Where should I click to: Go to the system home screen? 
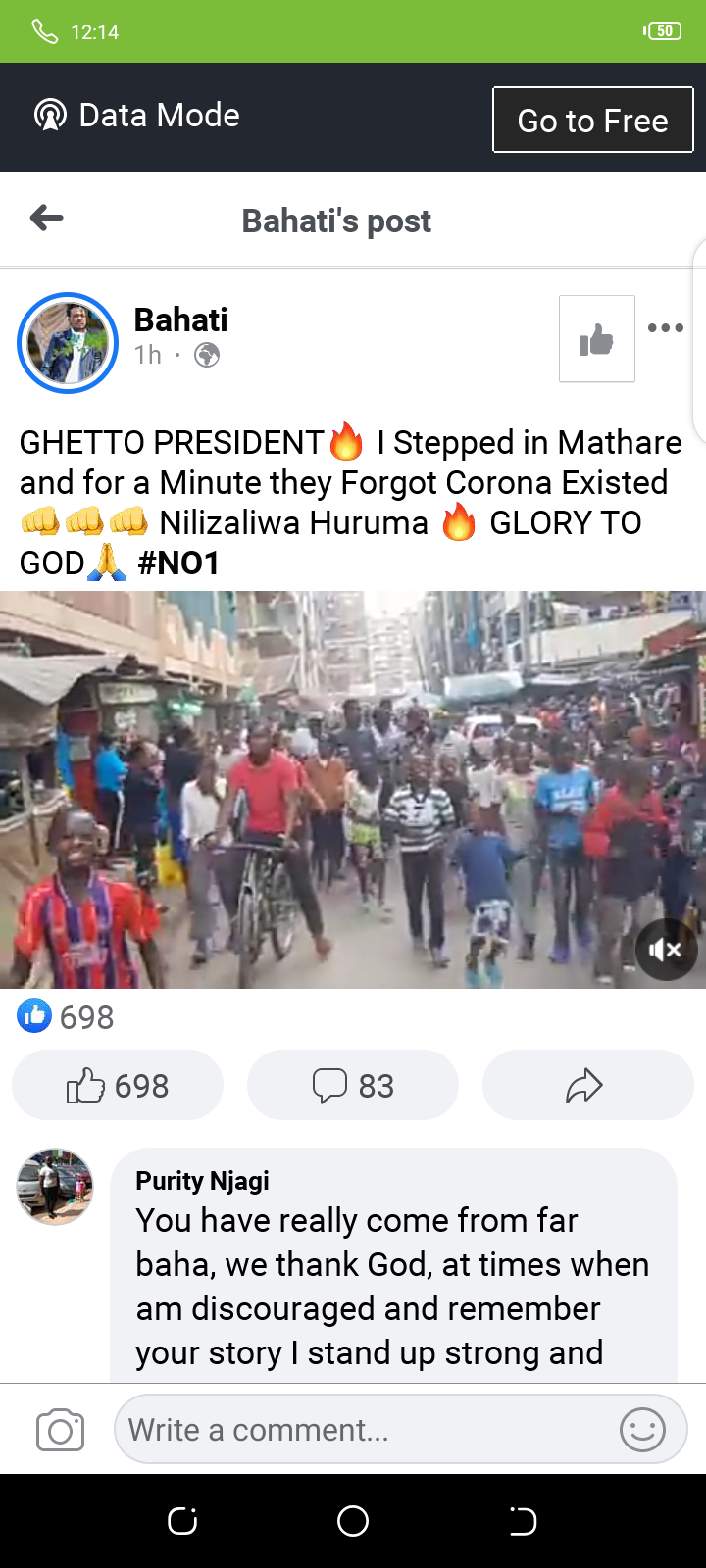(x=353, y=1521)
